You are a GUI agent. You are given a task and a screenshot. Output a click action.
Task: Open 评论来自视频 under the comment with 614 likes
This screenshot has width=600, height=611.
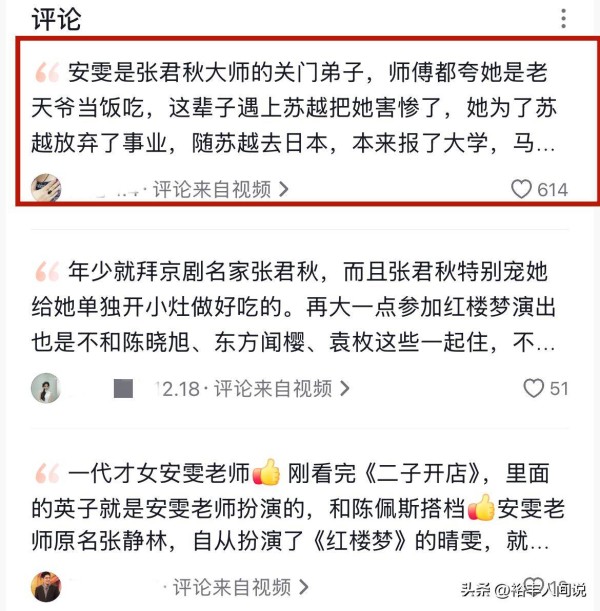pos(221,188)
